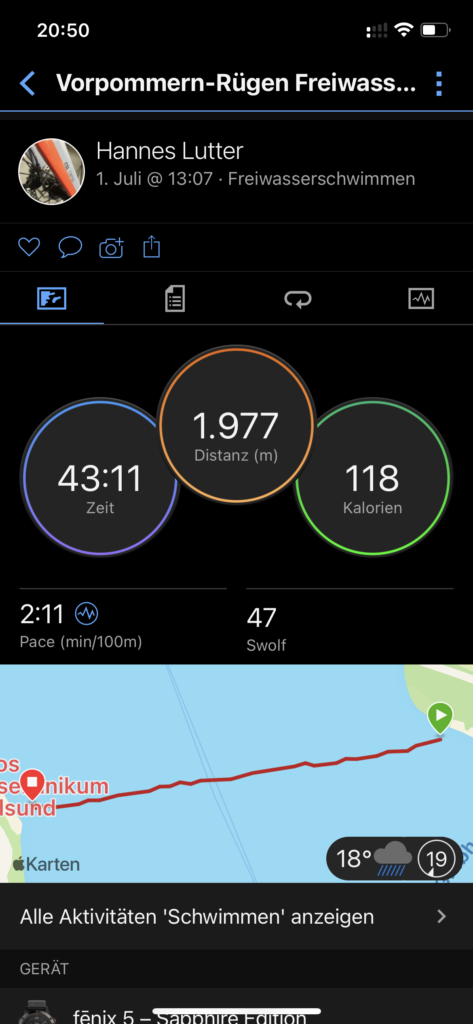This screenshot has width=473, height=1024.
Task: Go back using the top-left arrow
Action: (27, 84)
